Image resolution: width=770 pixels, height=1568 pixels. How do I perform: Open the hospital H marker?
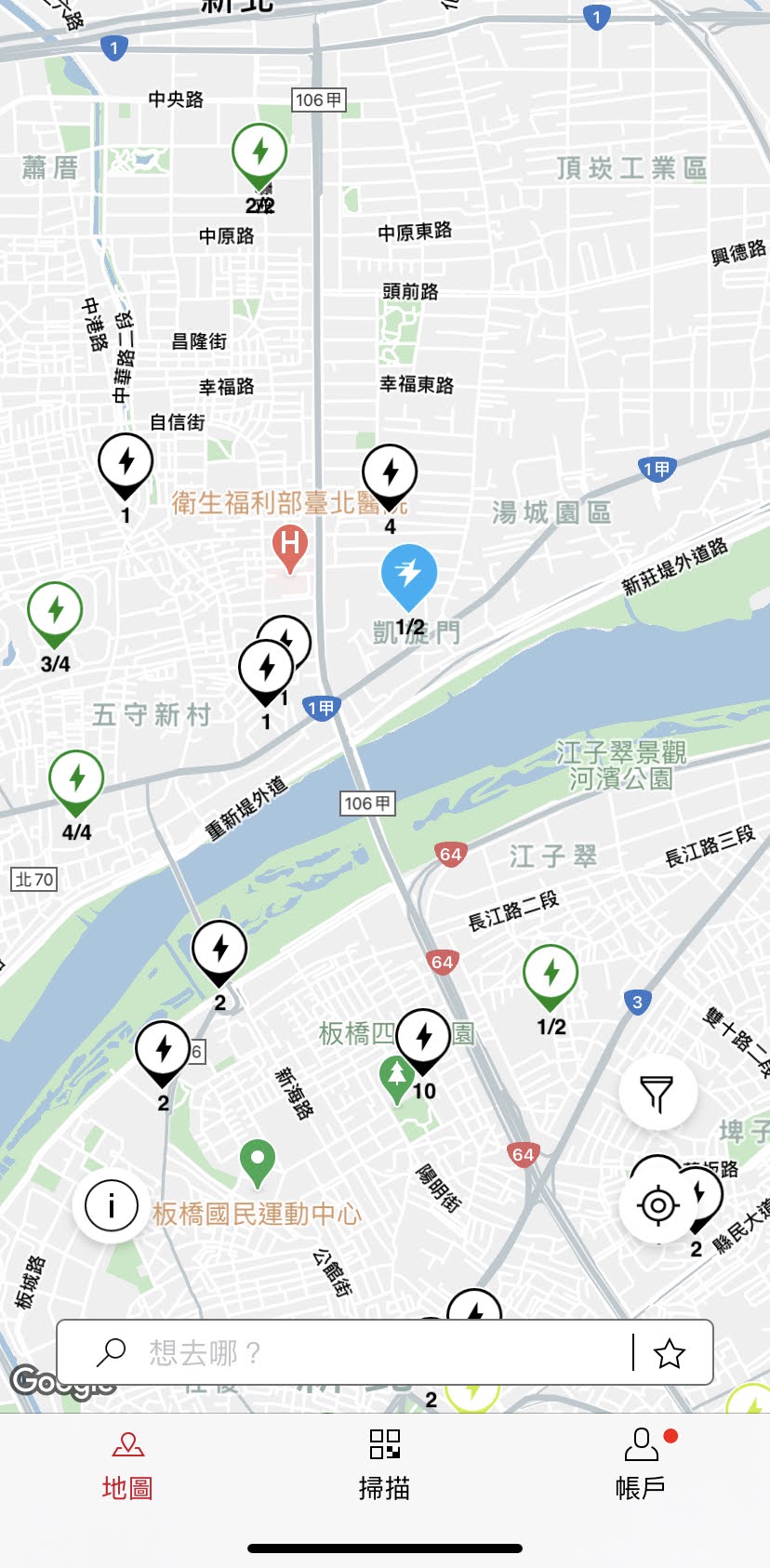(290, 545)
